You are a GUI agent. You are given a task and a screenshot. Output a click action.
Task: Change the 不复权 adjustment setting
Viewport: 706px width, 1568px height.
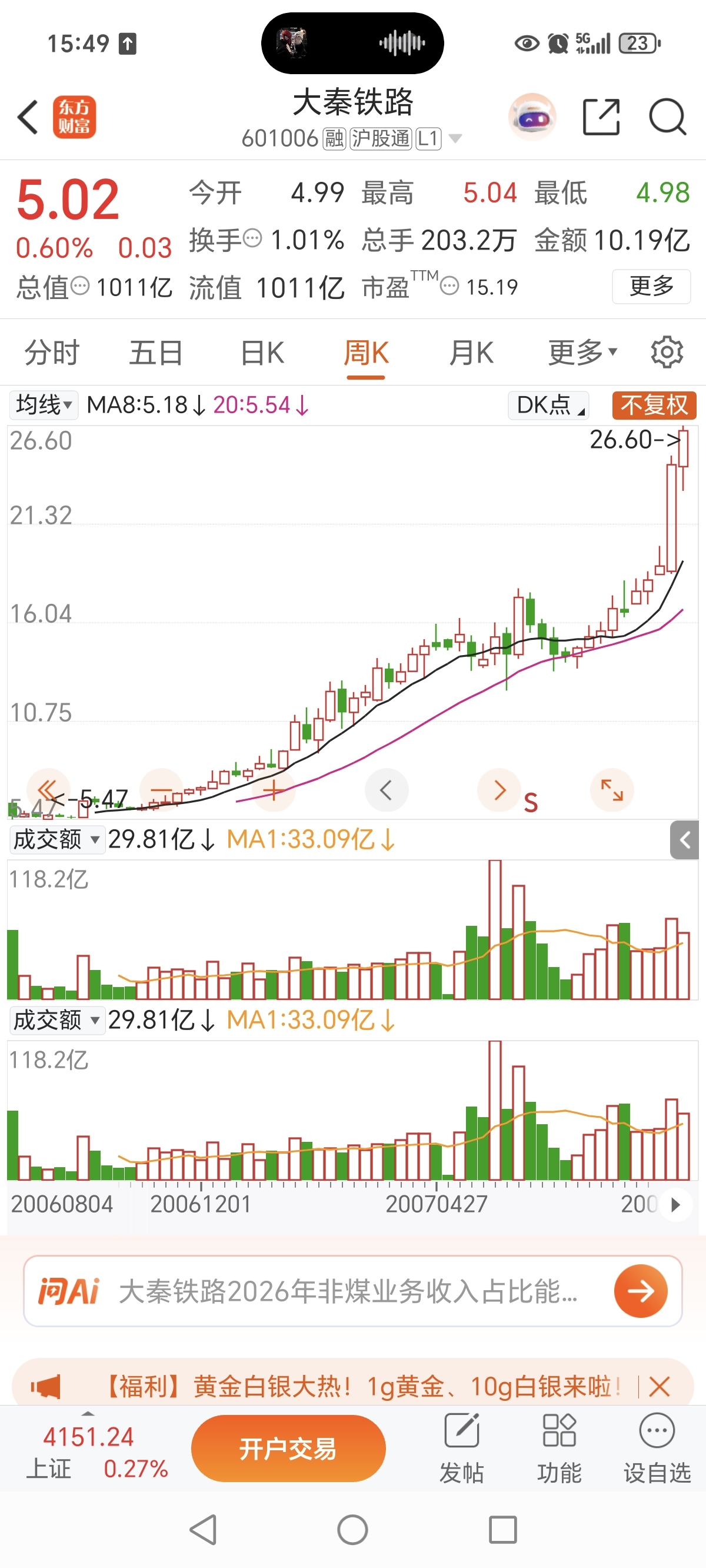(654, 406)
